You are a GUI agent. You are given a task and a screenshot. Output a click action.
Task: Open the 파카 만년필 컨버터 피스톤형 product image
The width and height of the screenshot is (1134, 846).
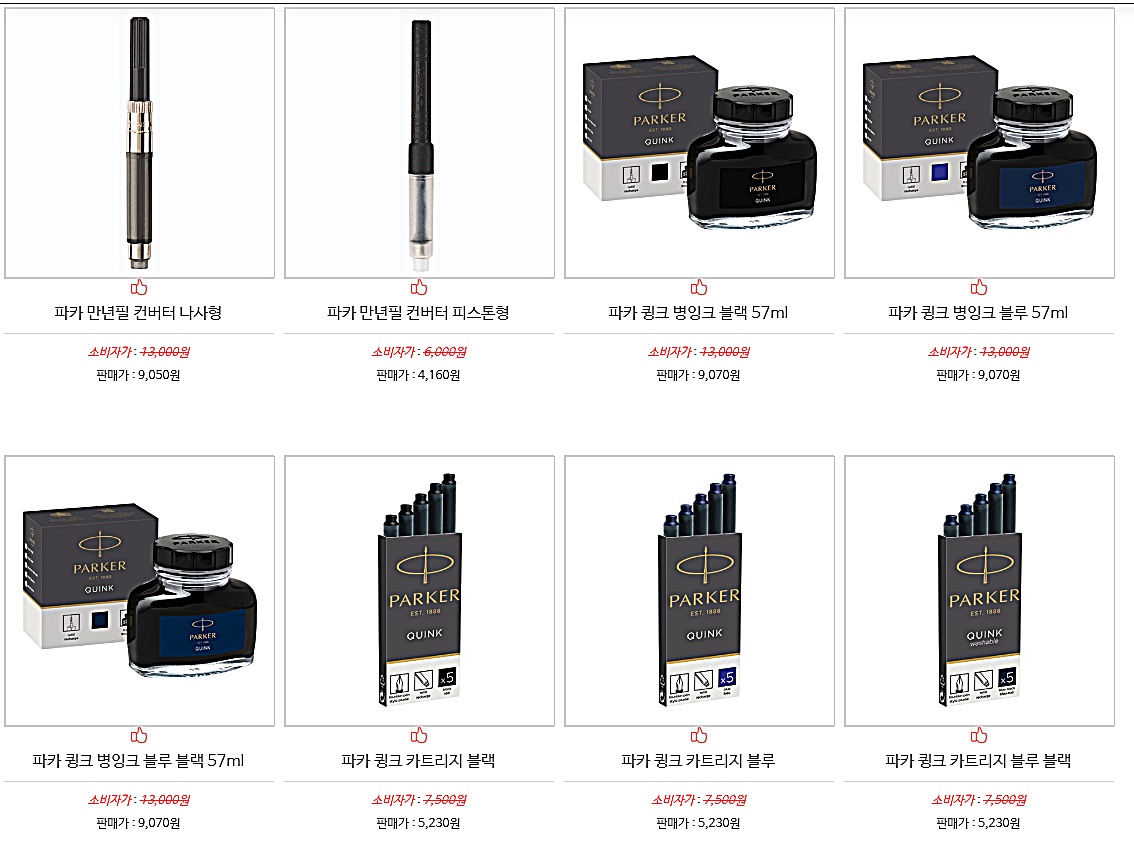419,143
